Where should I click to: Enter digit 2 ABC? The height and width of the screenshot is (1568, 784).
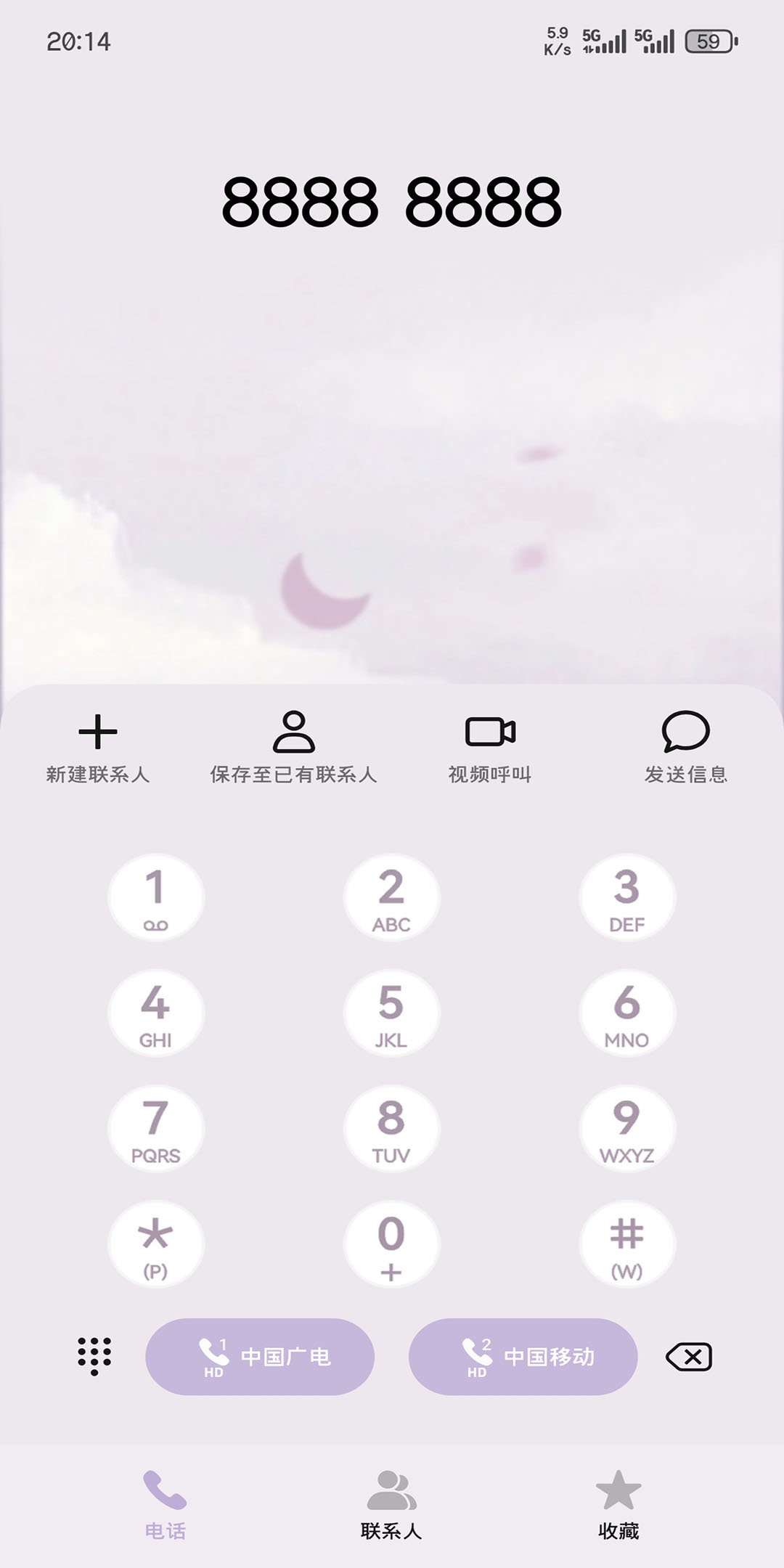(391, 898)
